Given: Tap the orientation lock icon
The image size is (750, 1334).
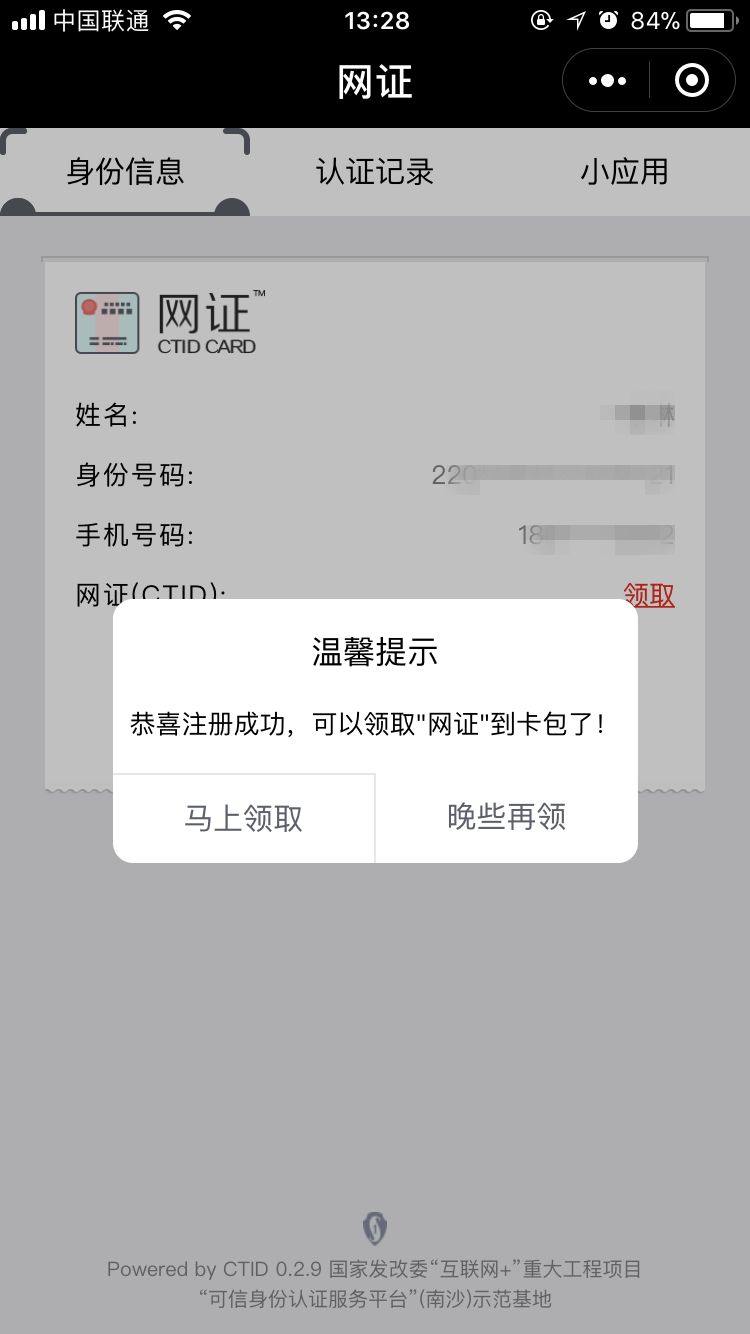Looking at the screenshot, I should click(541, 18).
